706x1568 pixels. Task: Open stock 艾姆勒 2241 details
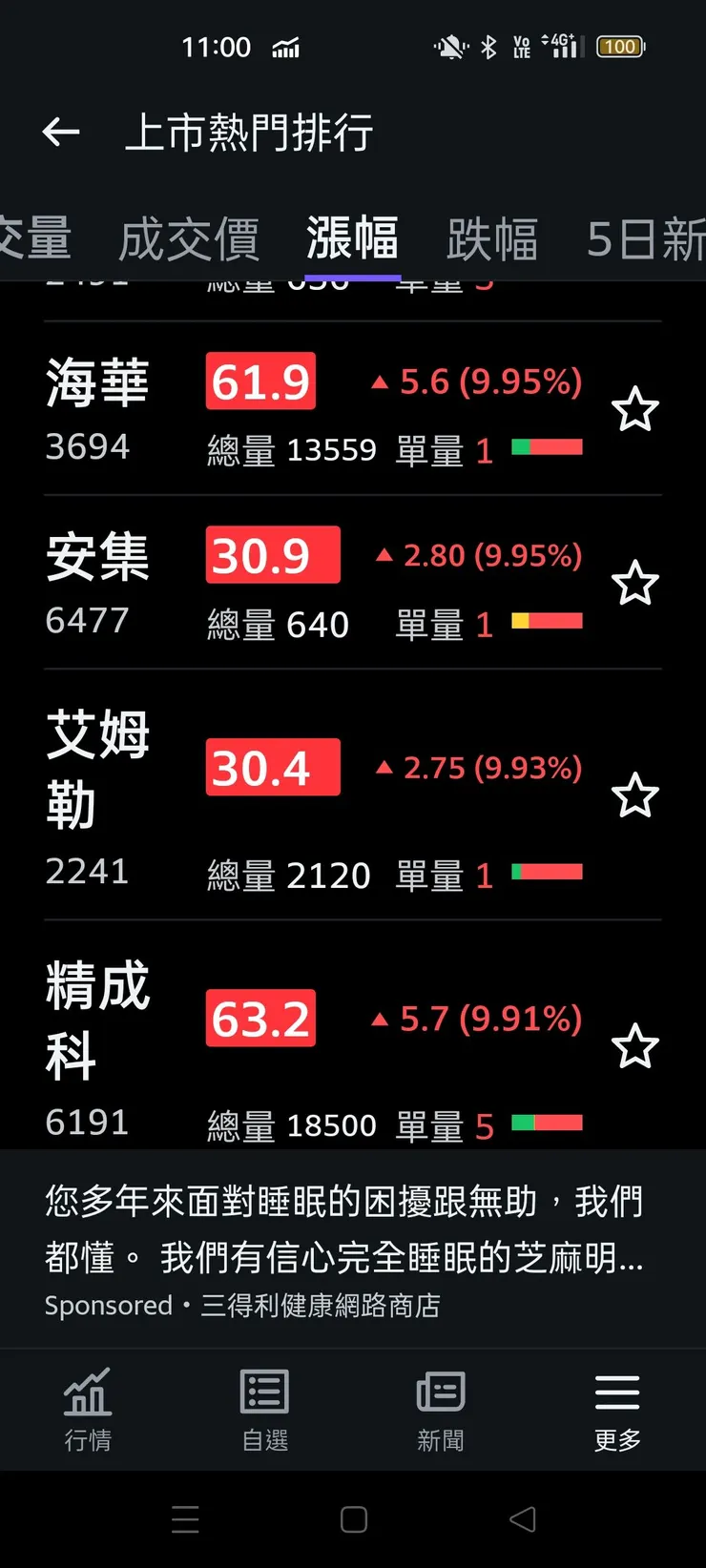(x=97, y=794)
